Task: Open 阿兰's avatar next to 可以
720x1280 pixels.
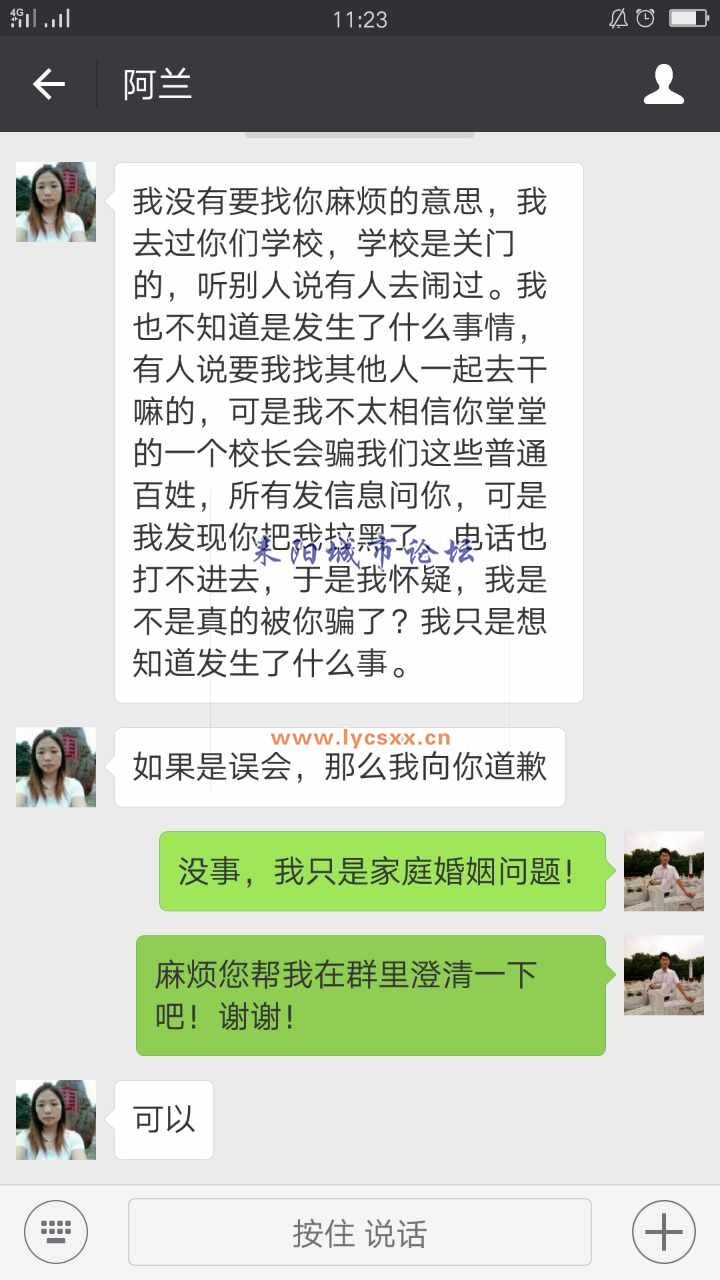Action: 56,1120
